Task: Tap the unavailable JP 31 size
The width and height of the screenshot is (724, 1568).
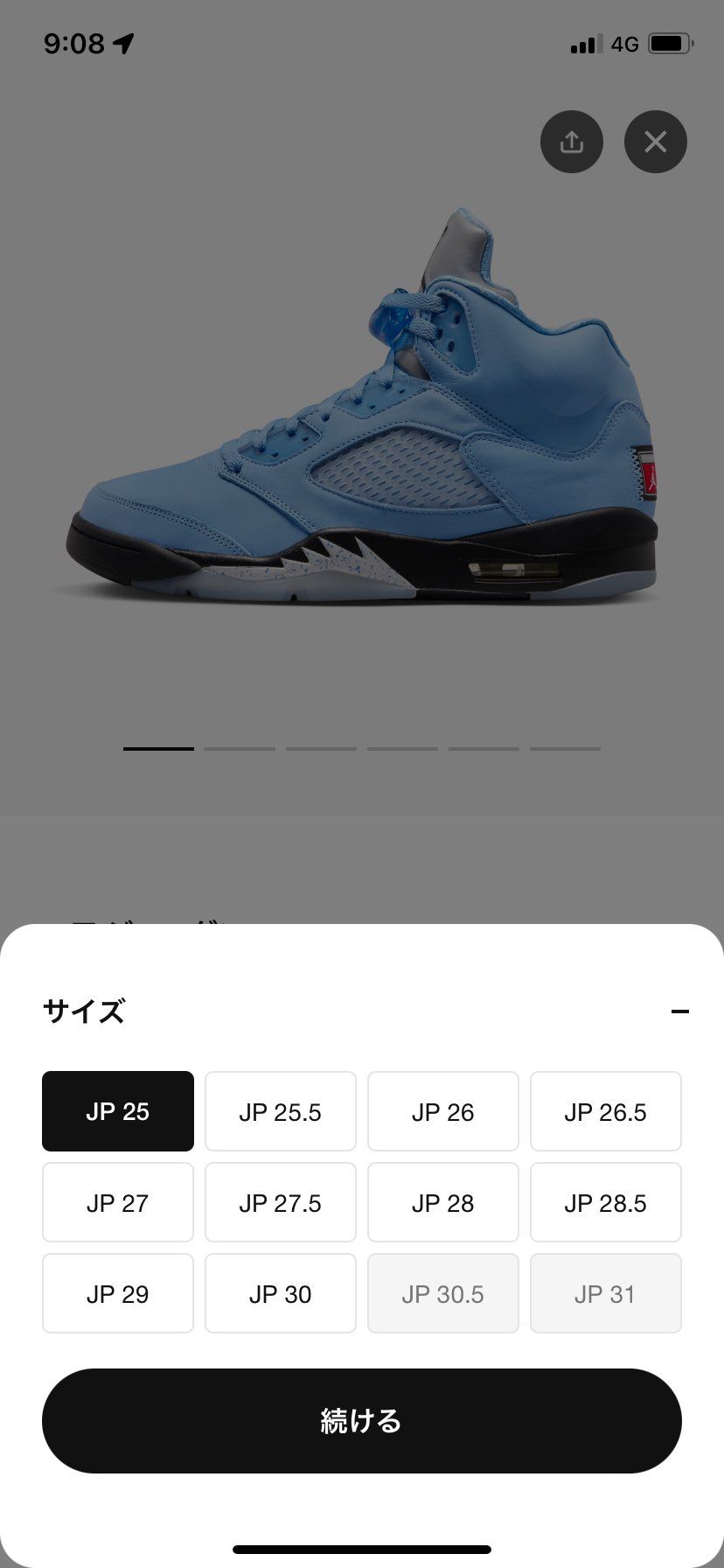Action: (605, 1292)
